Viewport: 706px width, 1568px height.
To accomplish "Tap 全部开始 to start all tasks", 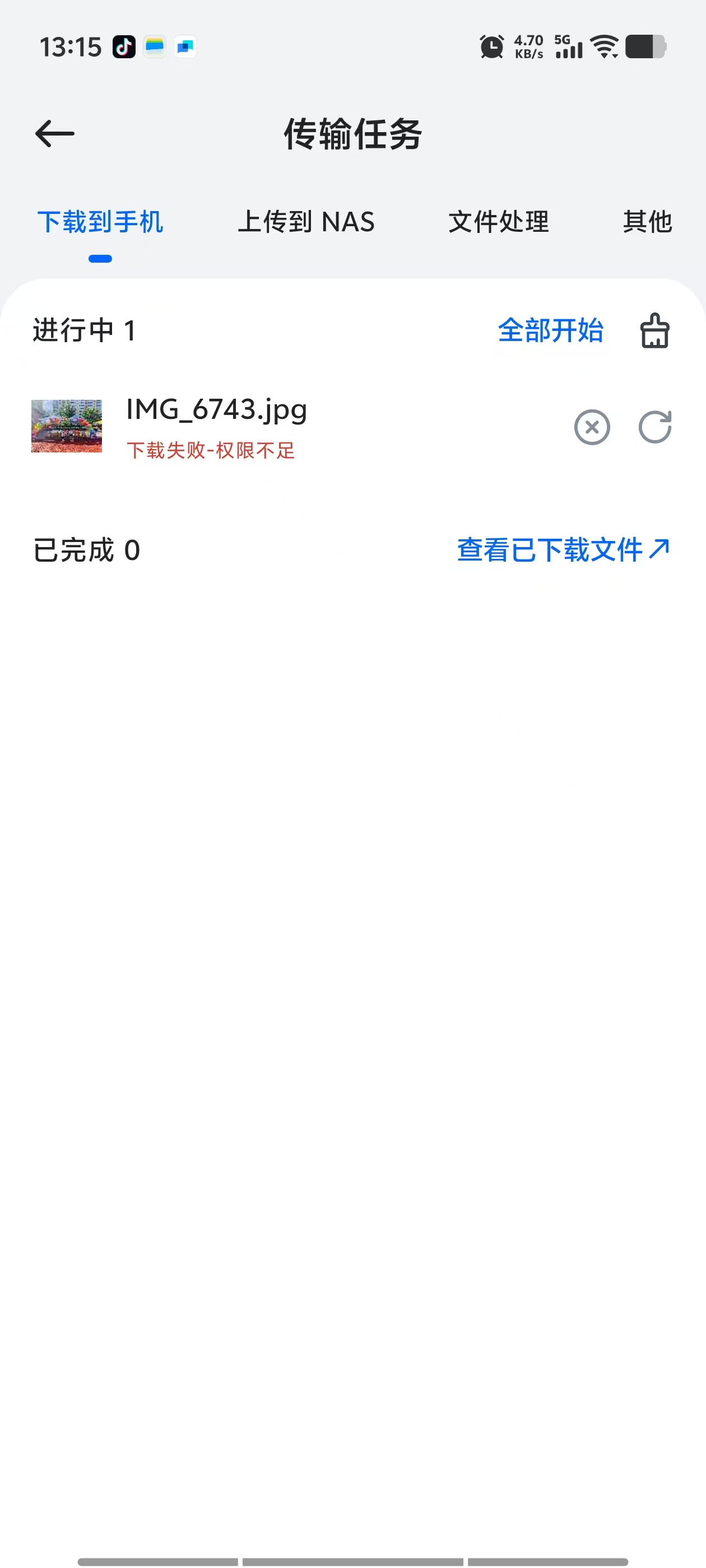I will click(551, 330).
